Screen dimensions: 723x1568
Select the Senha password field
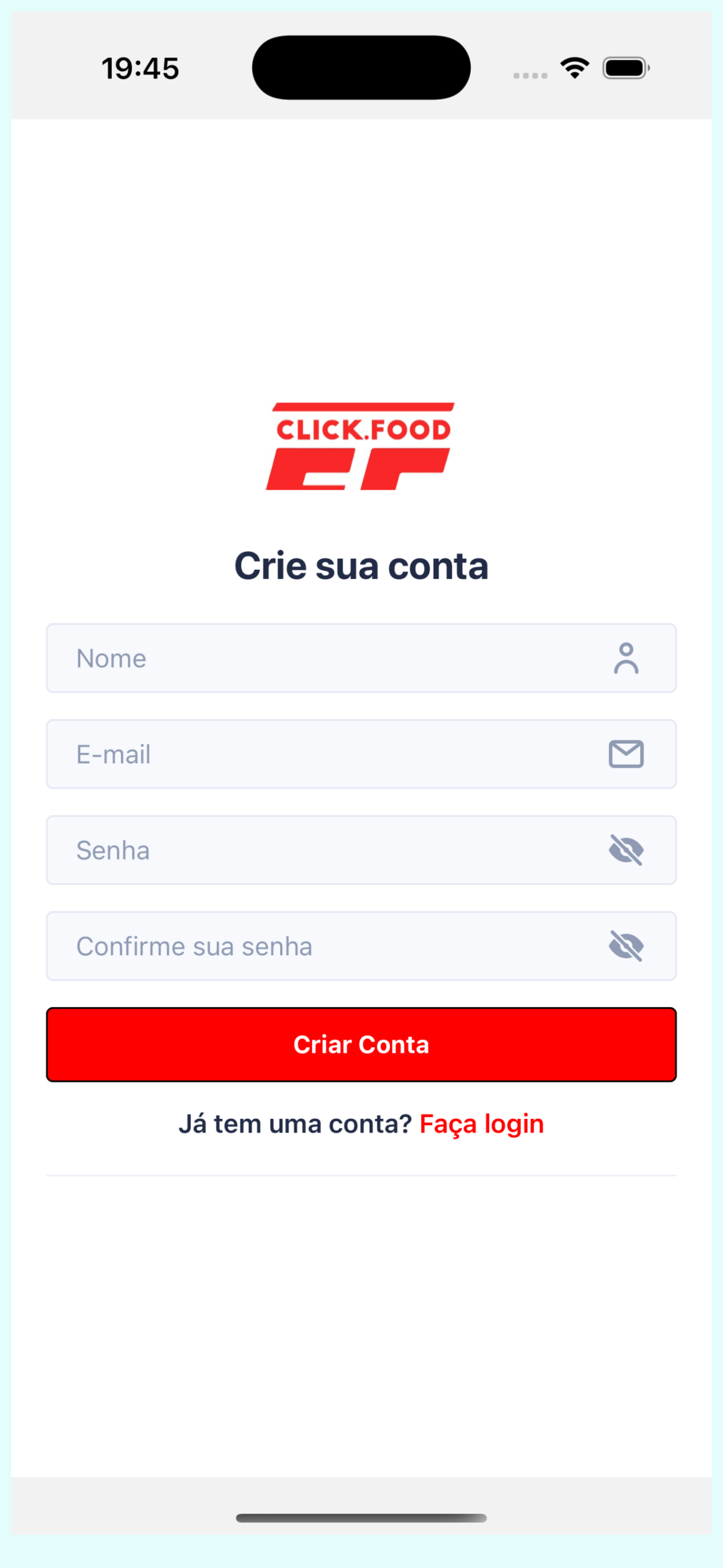click(x=361, y=850)
